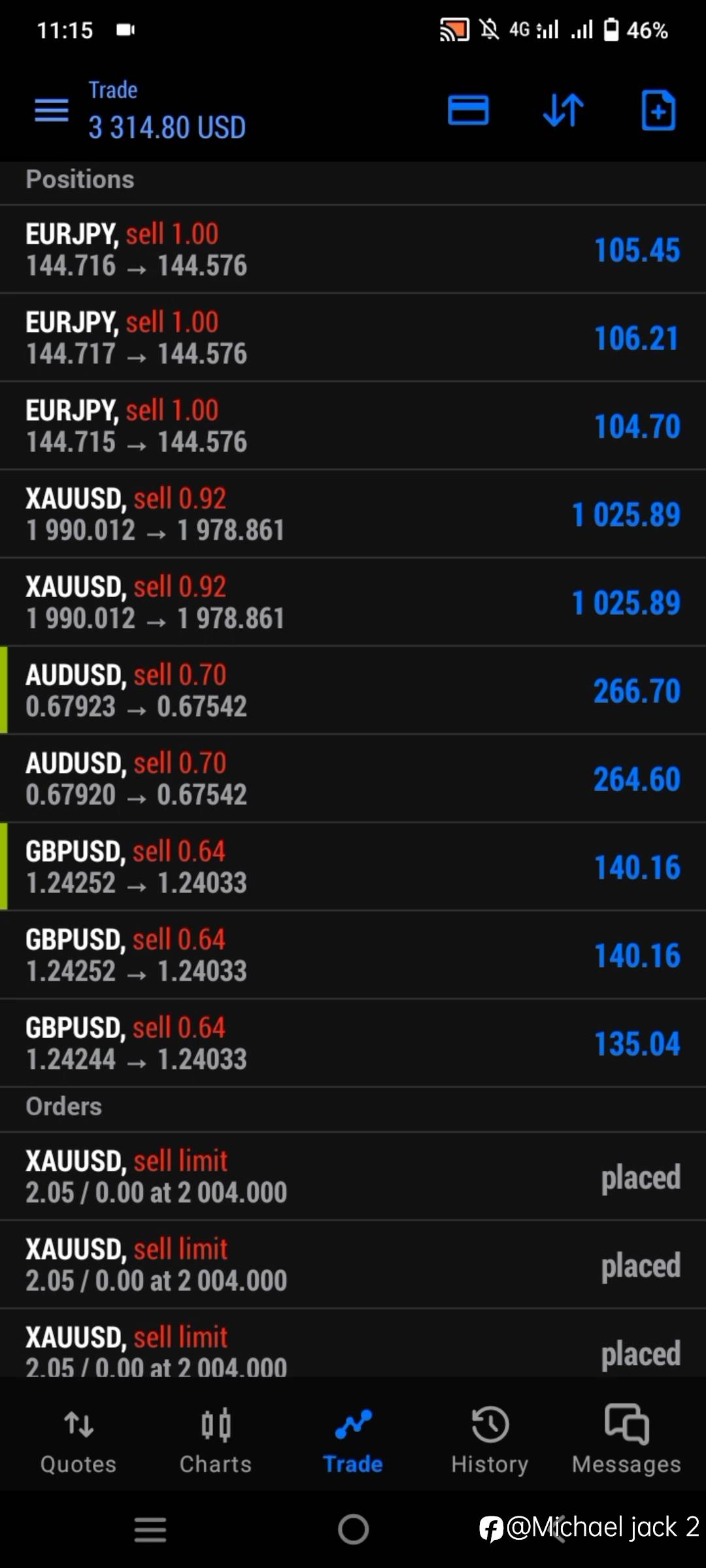Screen dimensions: 706x1568
Task: Select AUDUSD position with profit 266.70
Action: tap(353, 691)
